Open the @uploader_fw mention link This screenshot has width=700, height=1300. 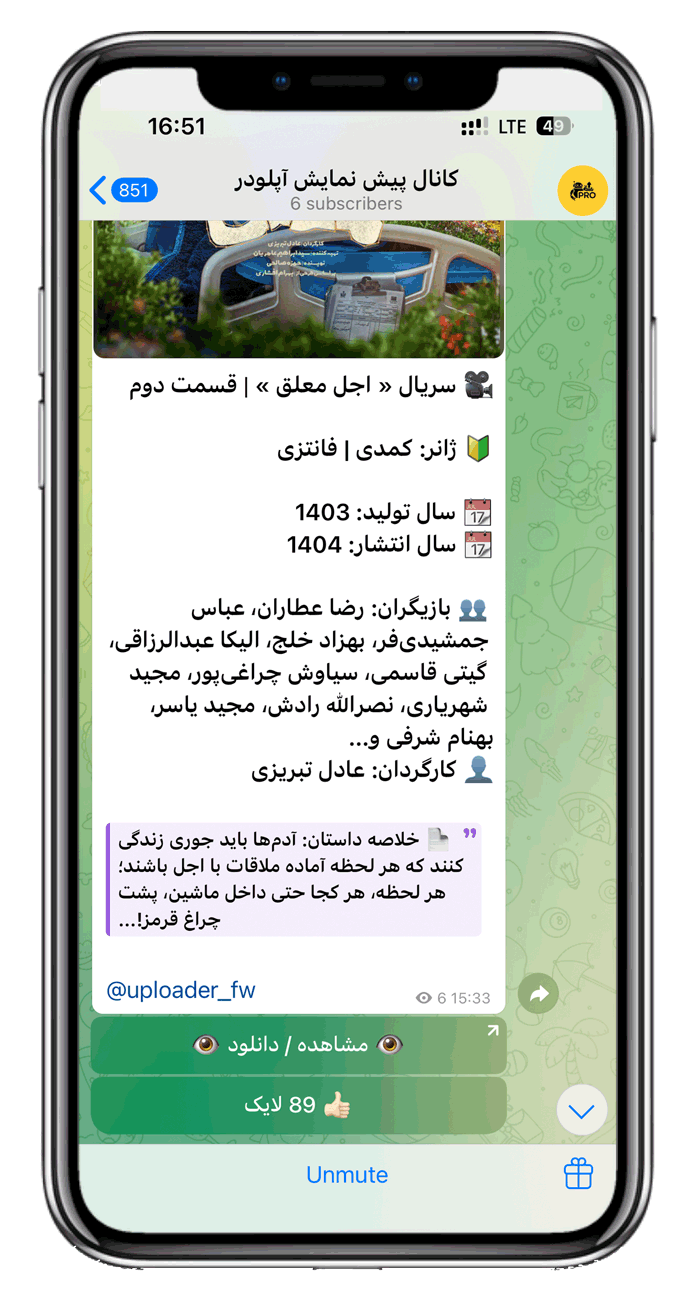[x=181, y=991]
